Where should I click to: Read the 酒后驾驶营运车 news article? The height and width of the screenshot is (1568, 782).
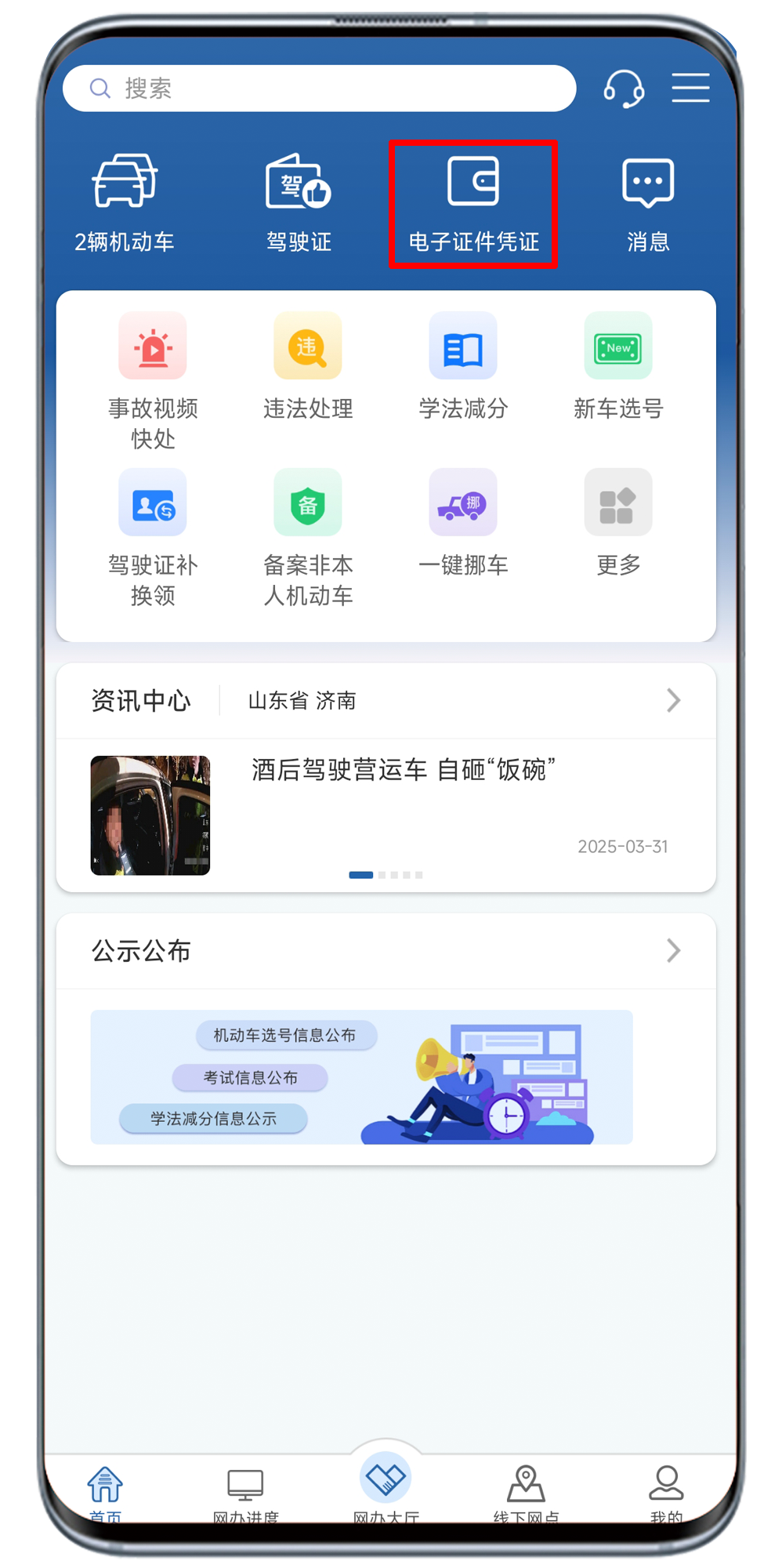tap(403, 770)
